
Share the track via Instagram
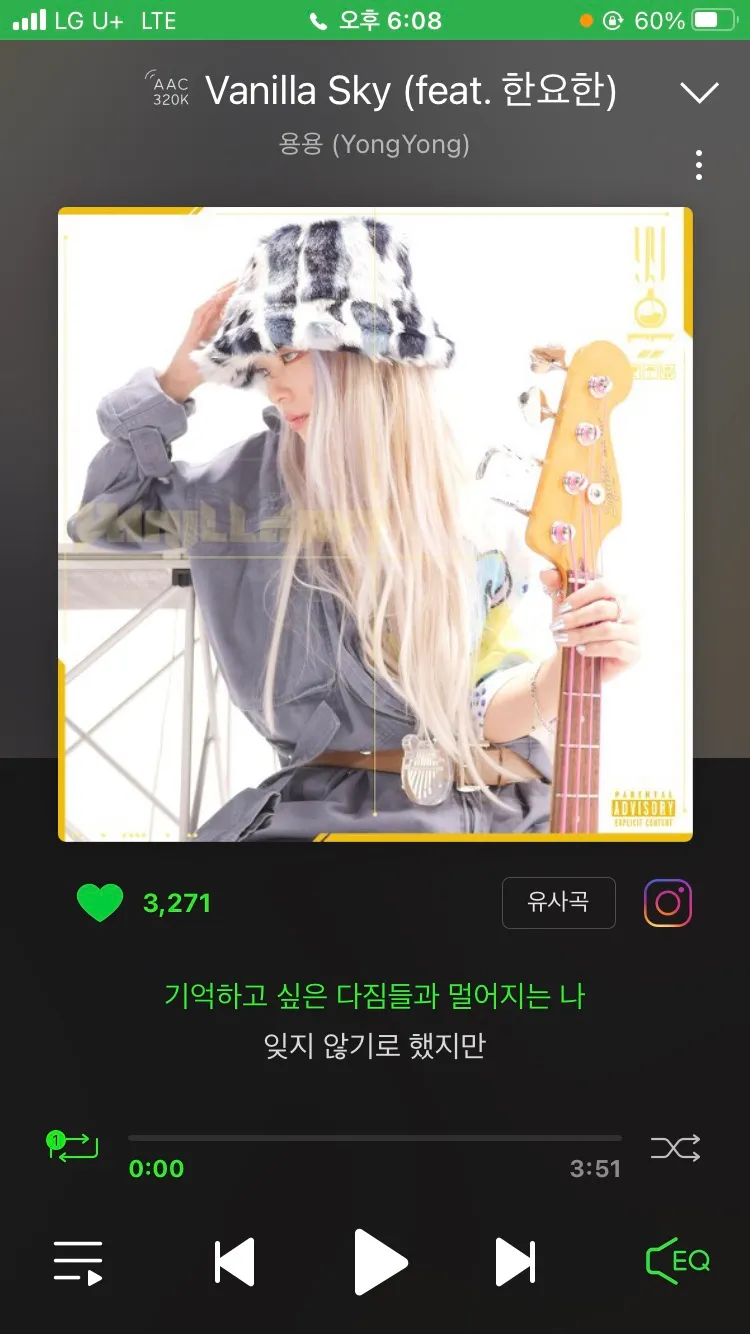click(x=667, y=902)
